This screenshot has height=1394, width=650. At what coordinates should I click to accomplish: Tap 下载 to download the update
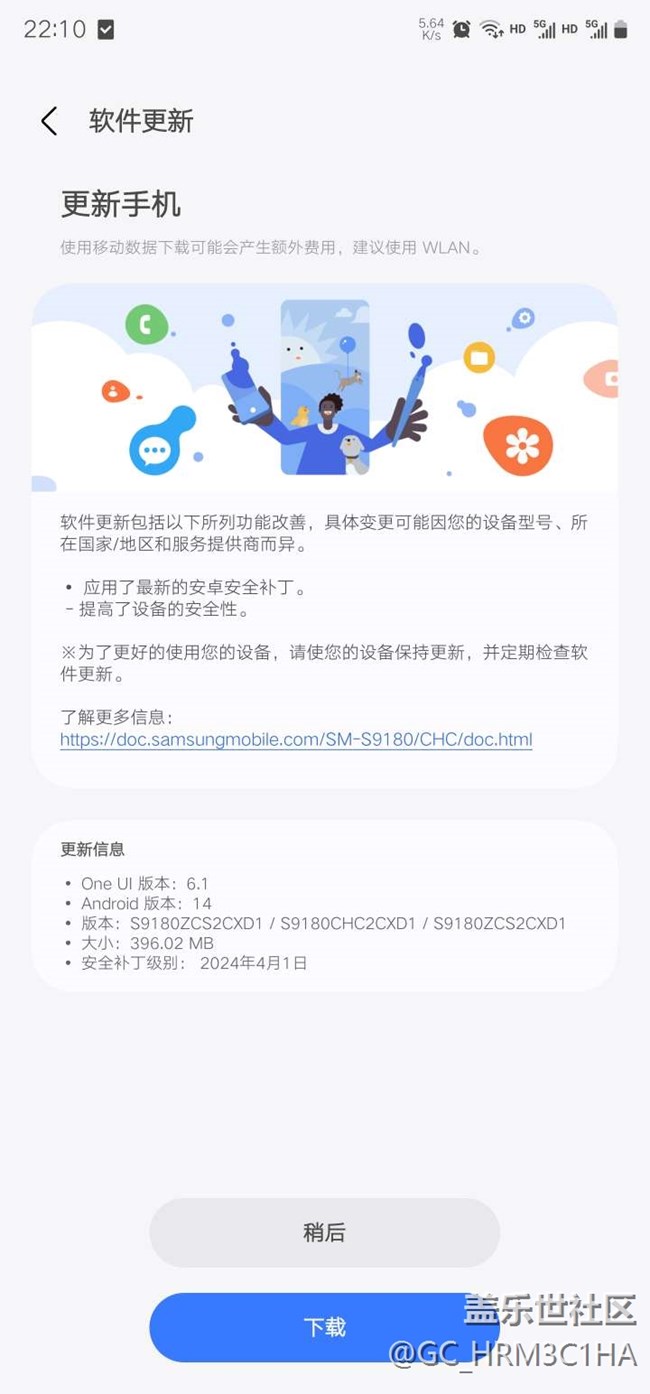click(x=324, y=1327)
